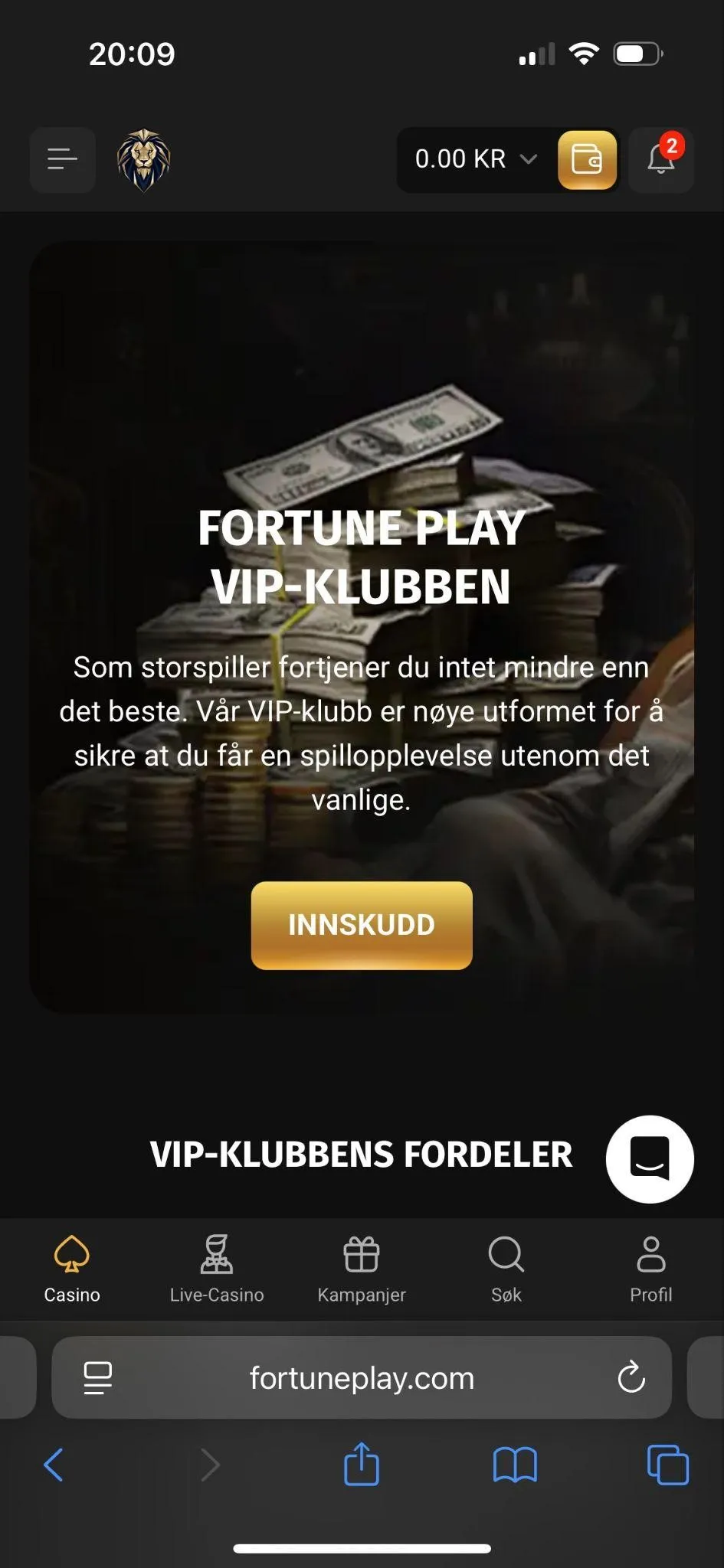Go back in Safari

[x=54, y=1465]
